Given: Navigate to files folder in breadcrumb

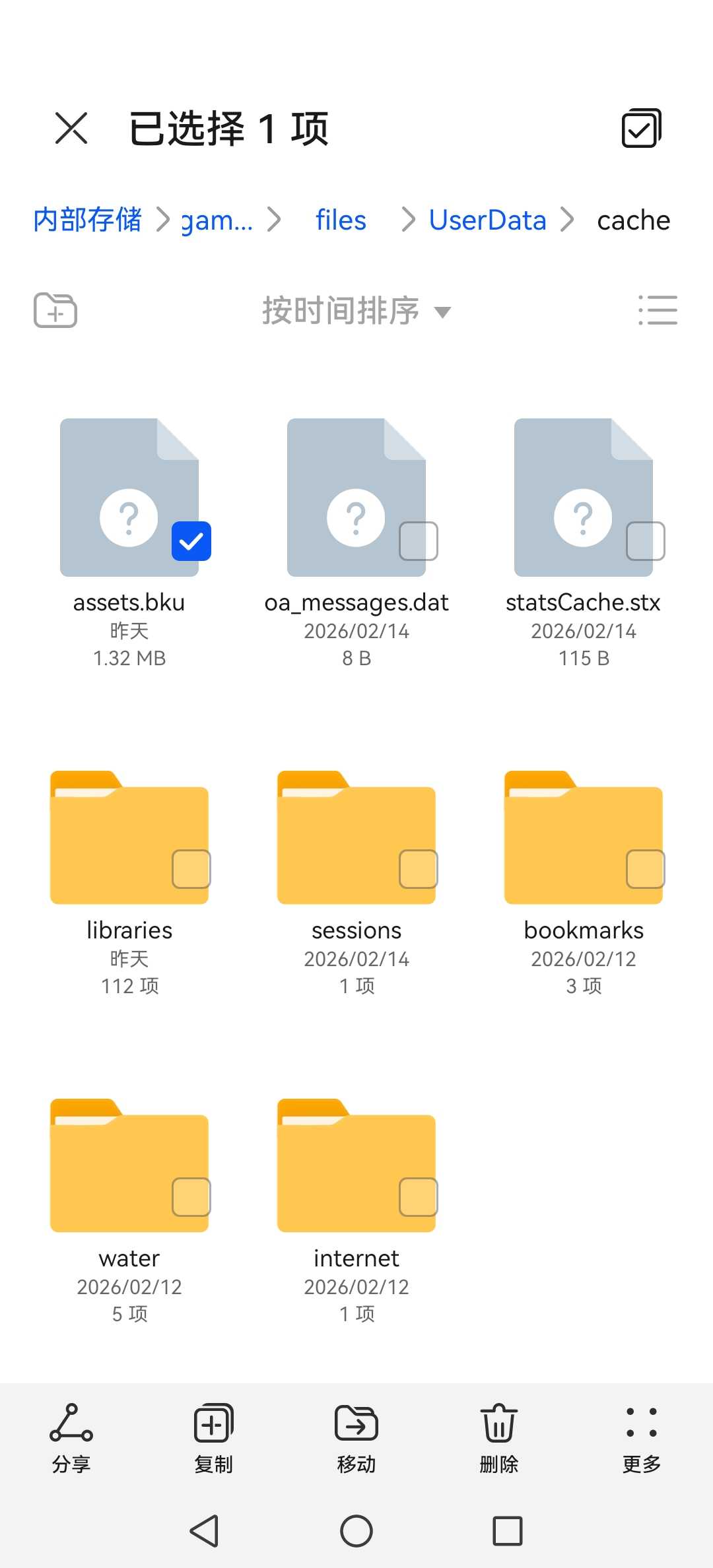Looking at the screenshot, I should [341, 220].
